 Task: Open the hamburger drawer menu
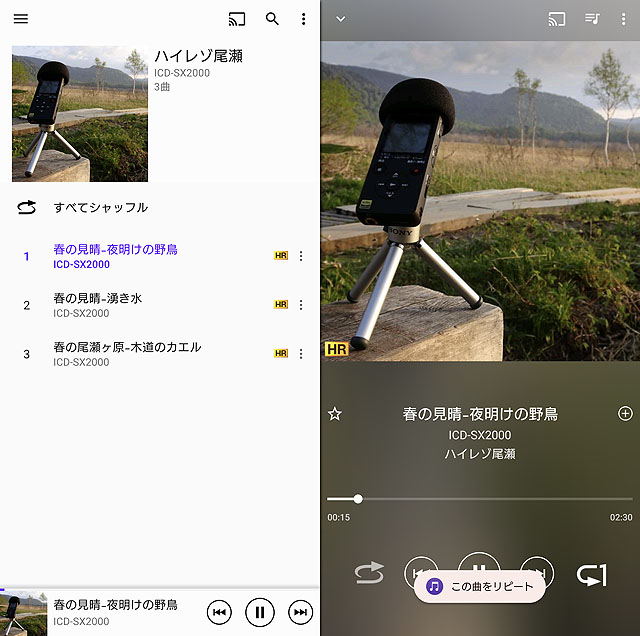pyautogui.click(x=21, y=19)
